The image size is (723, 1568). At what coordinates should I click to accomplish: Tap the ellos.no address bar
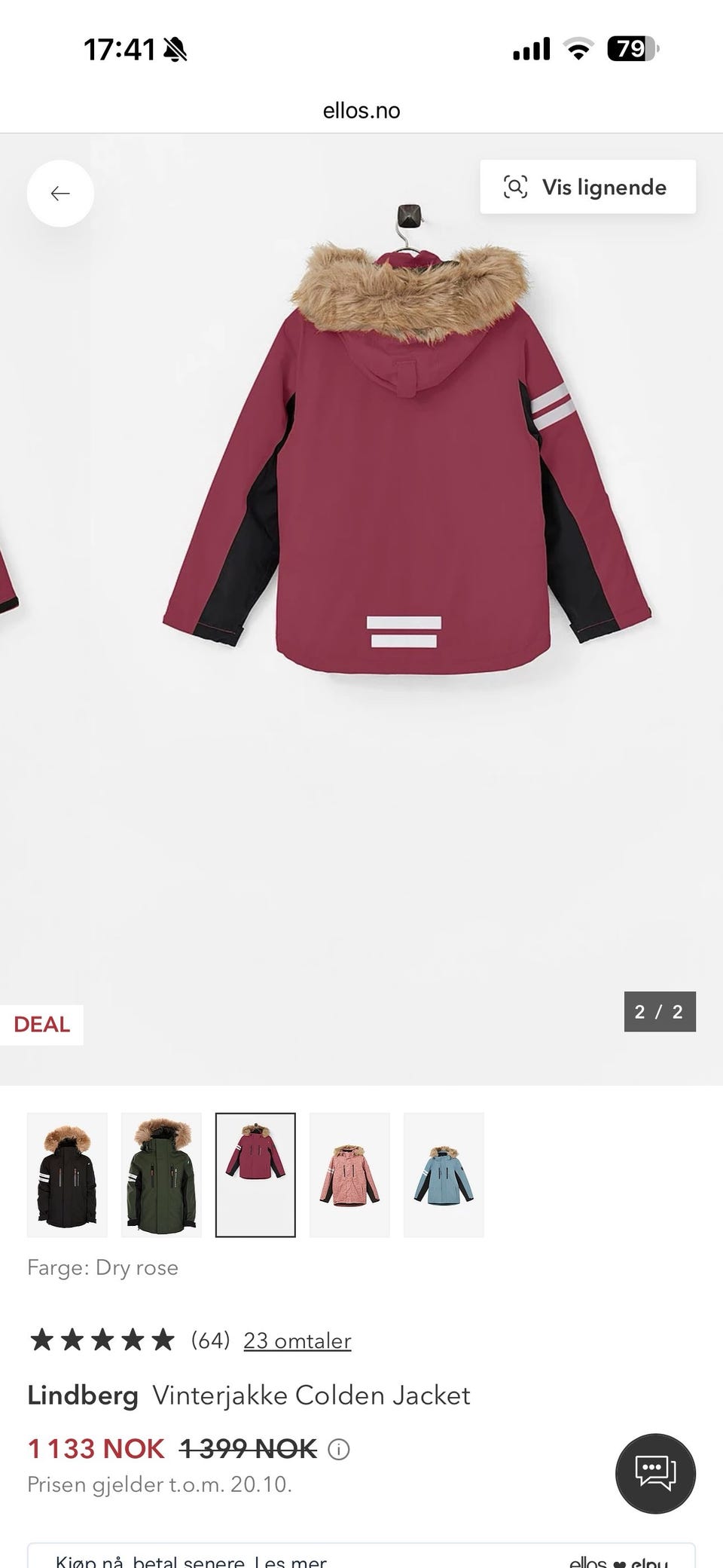pyautogui.click(x=361, y=111)
